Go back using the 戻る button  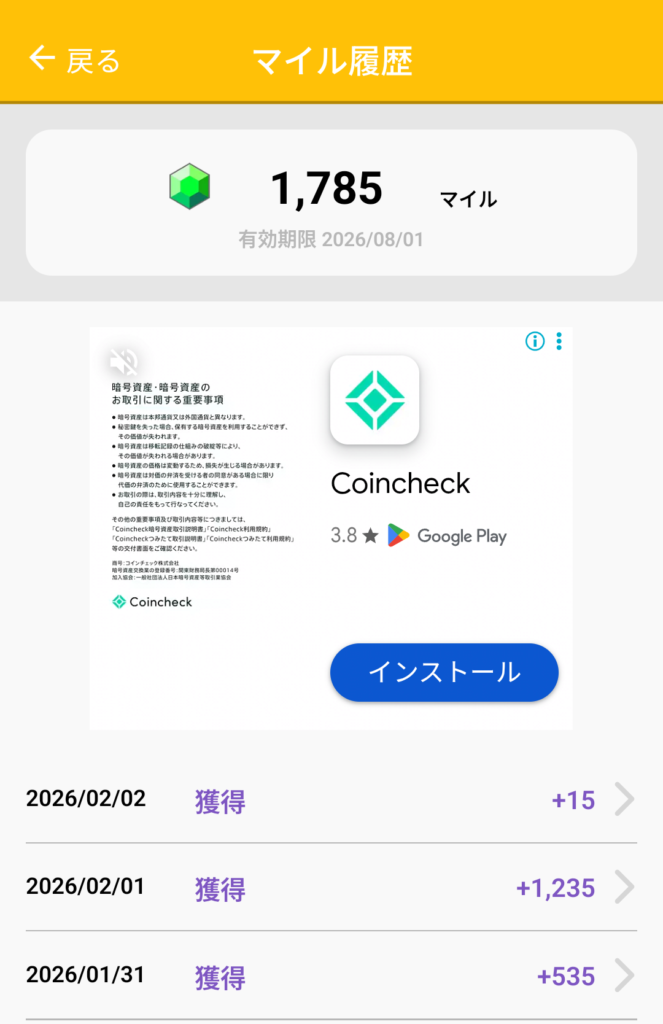point(75,60)
